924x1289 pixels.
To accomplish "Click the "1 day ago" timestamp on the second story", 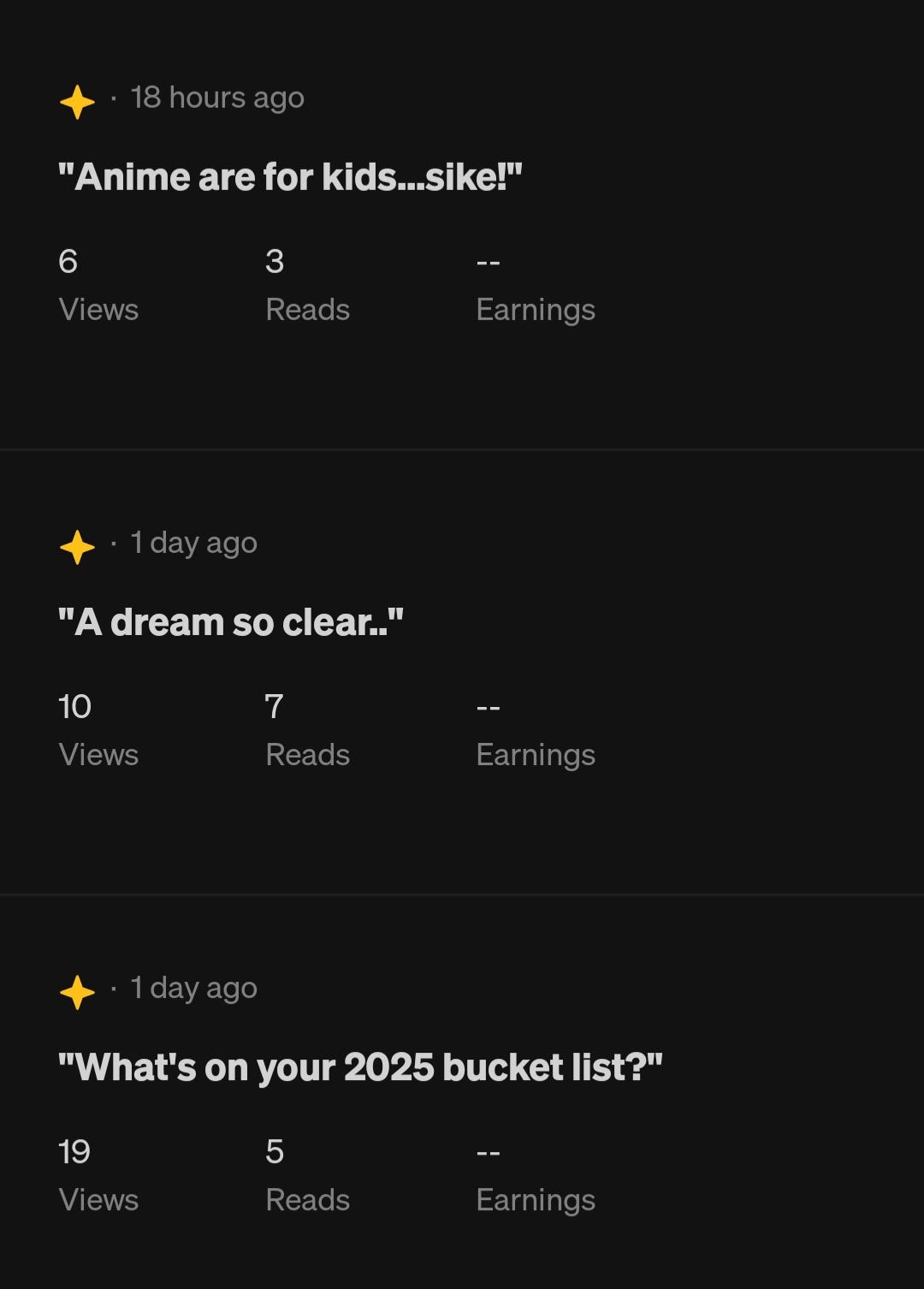I will (x=192, y=543).
